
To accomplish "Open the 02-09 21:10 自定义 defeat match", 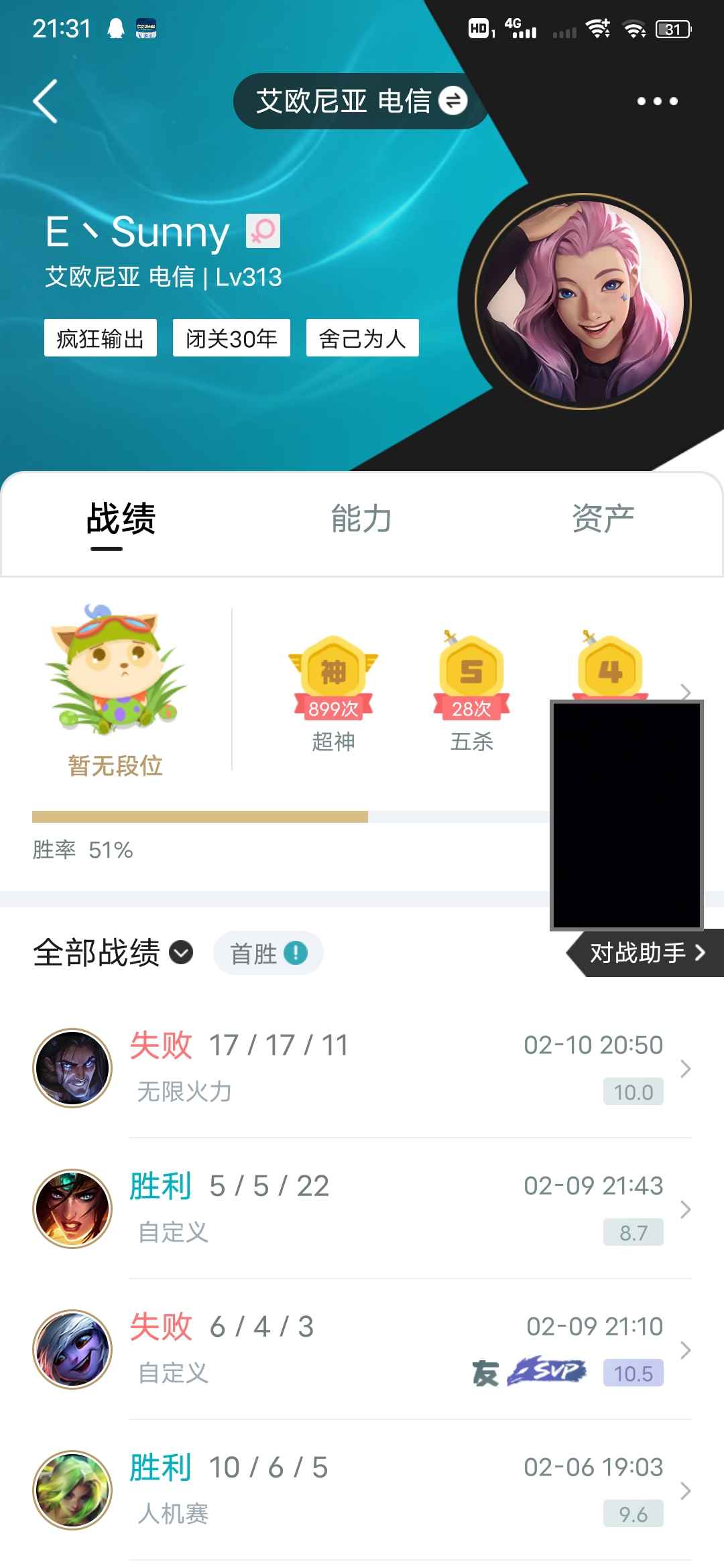I will (x=362, y=1349).
